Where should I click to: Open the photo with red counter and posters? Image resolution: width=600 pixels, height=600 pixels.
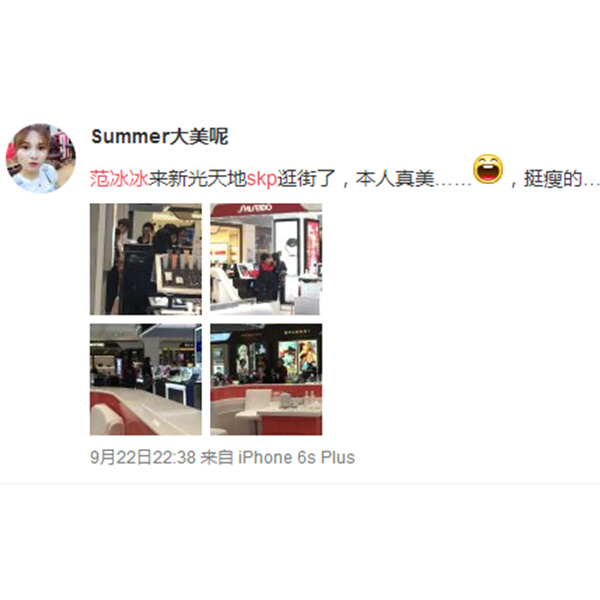point(265,379)
